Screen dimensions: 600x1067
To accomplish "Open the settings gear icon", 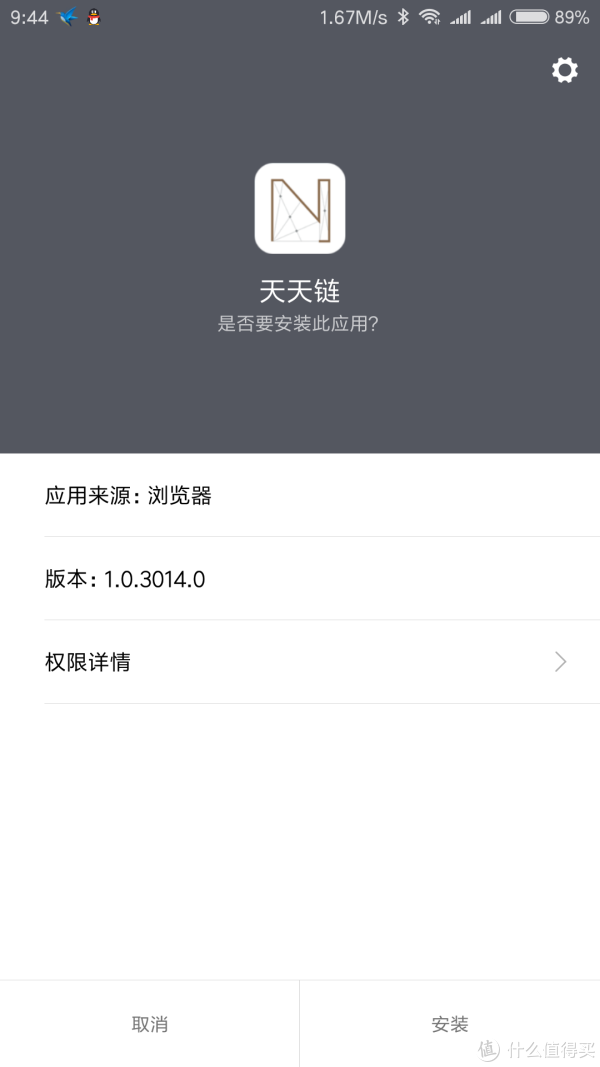I will (565, 70).
